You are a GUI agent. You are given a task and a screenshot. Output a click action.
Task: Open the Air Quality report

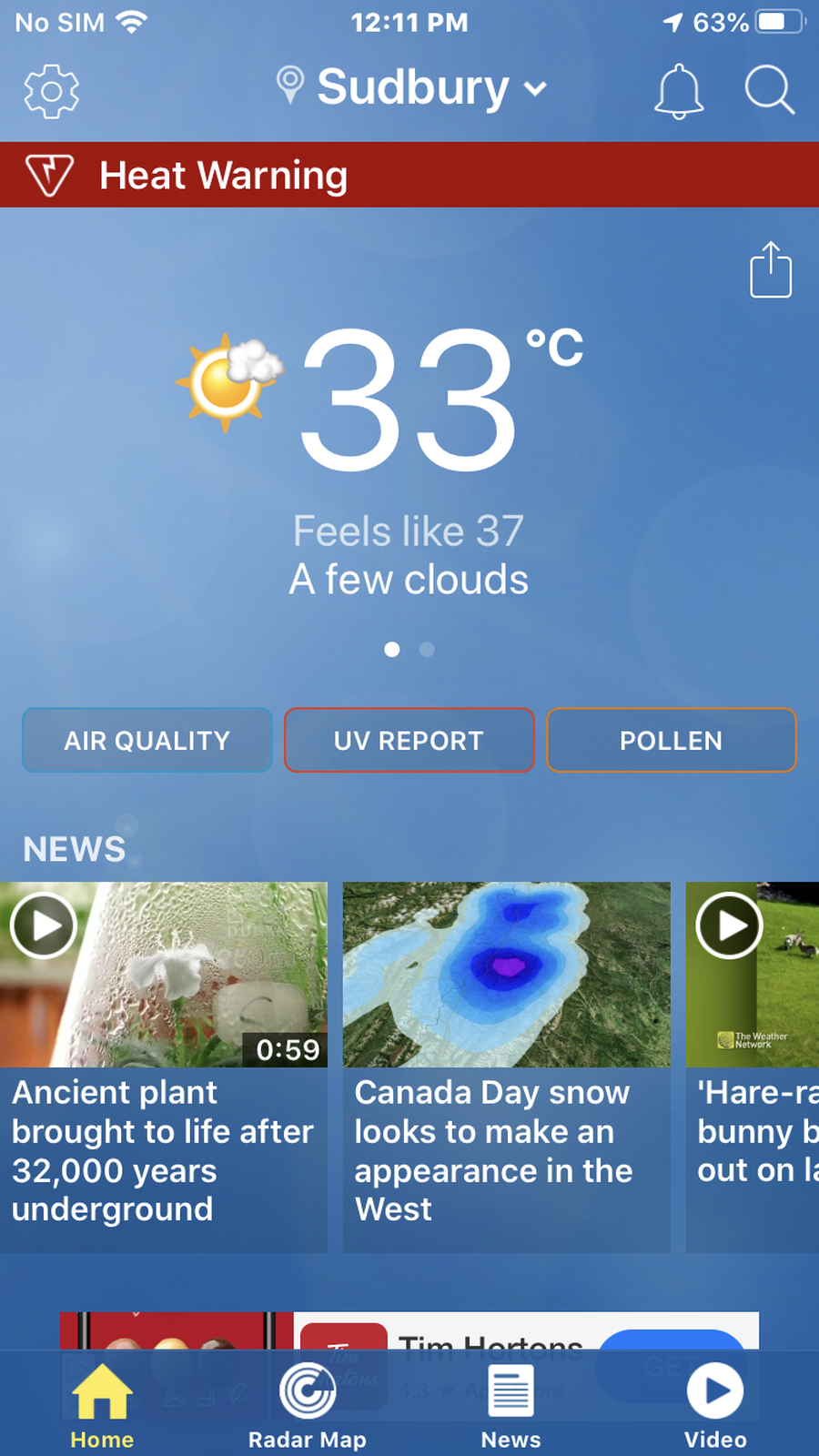pos(147,741)
